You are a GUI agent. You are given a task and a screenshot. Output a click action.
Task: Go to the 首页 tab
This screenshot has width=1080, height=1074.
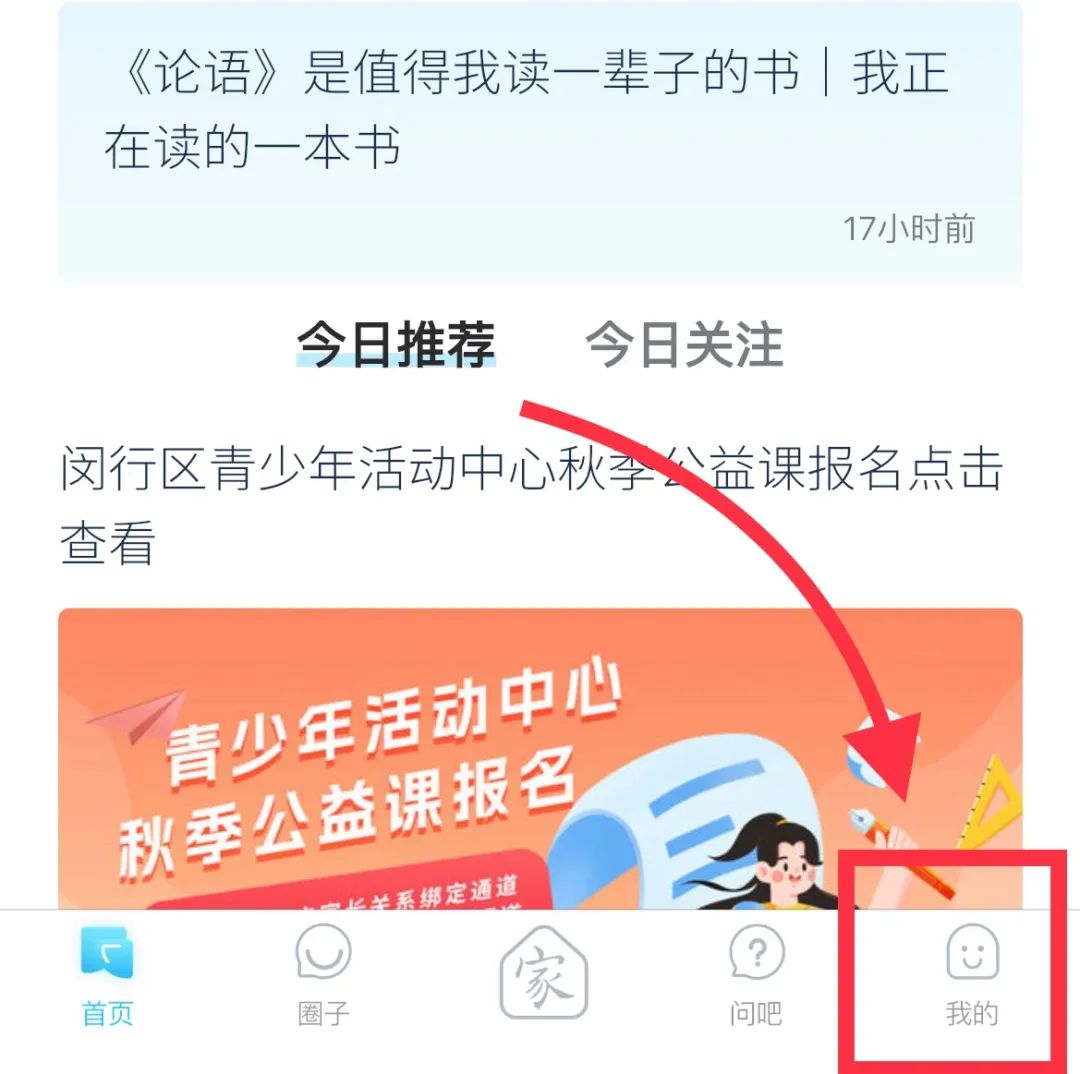point(107,975)
